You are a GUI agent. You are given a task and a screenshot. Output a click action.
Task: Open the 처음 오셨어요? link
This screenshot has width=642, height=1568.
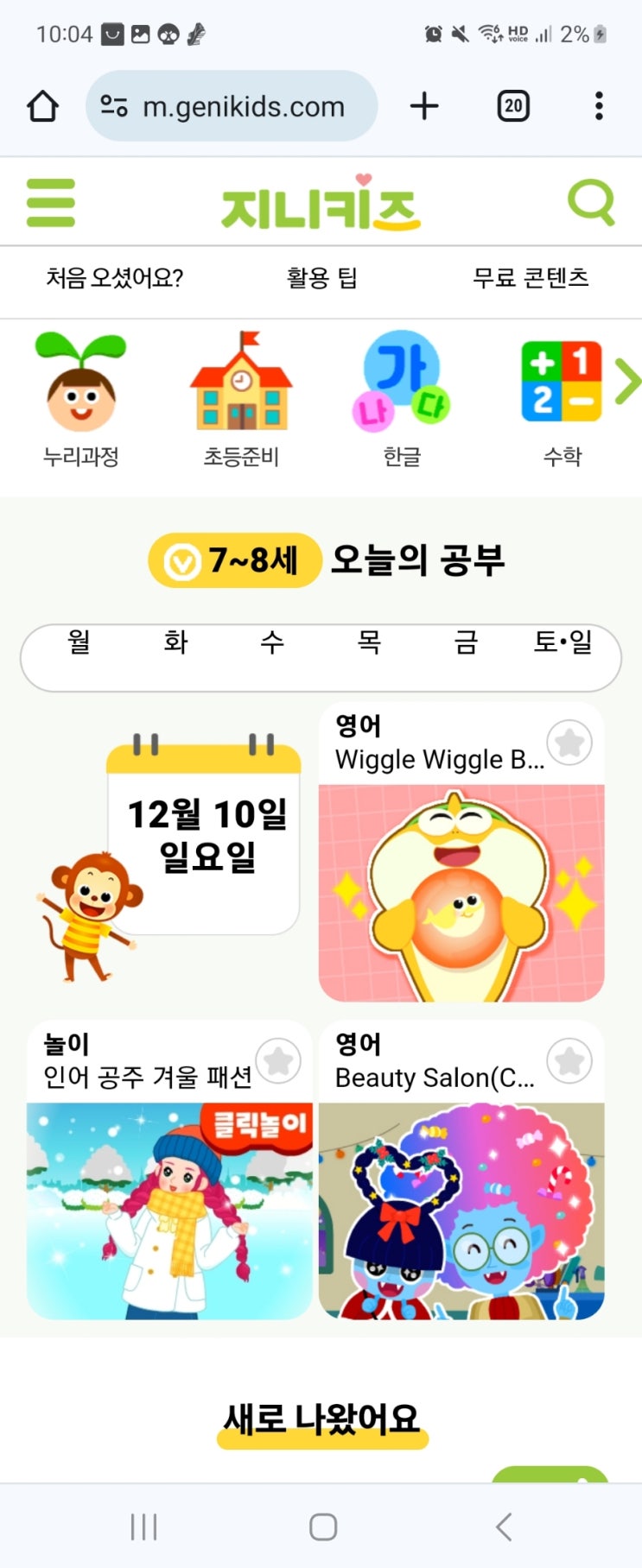(114, 278)
